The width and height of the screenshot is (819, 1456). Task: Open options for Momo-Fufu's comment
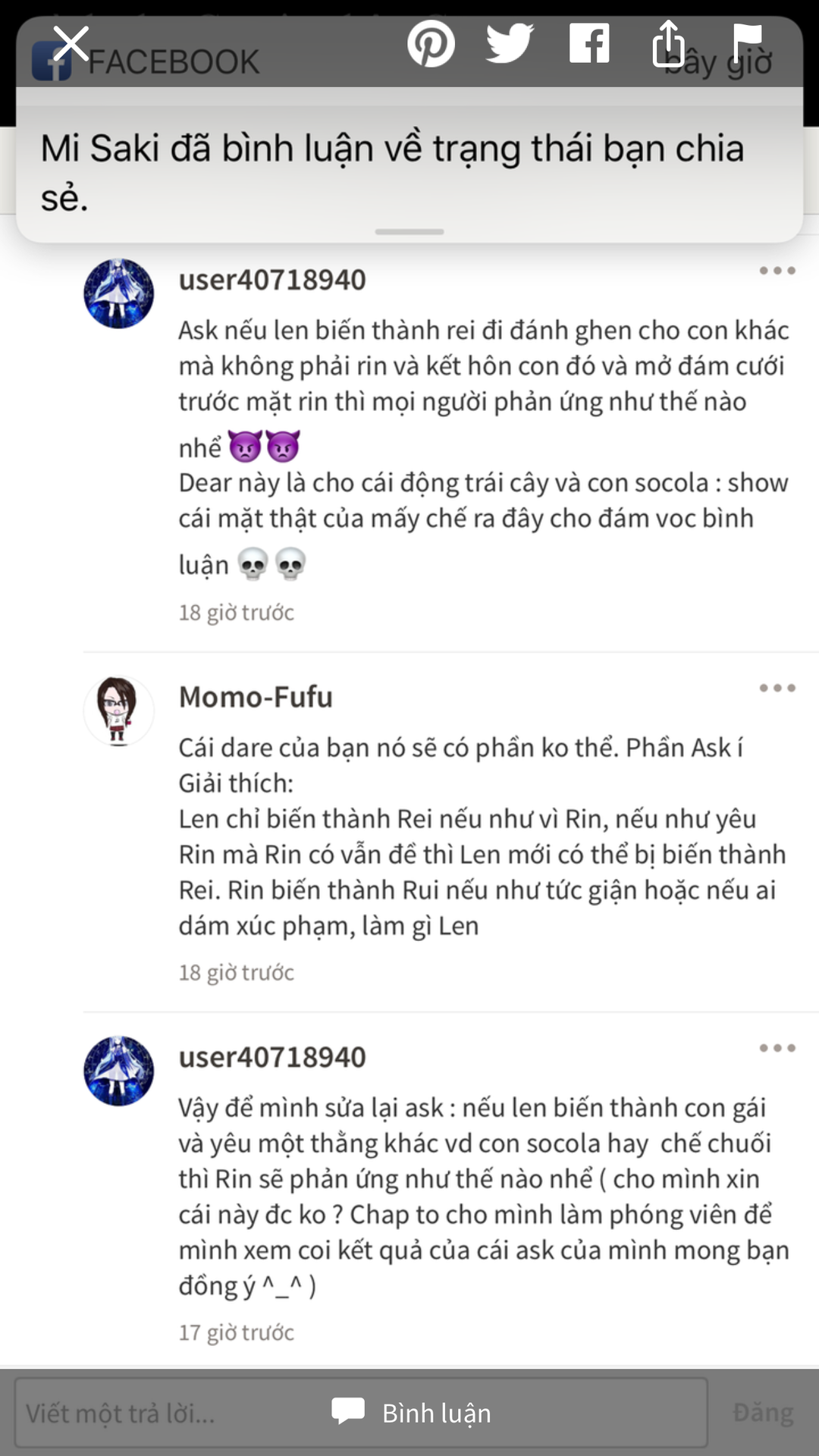[x=777, y=688]
